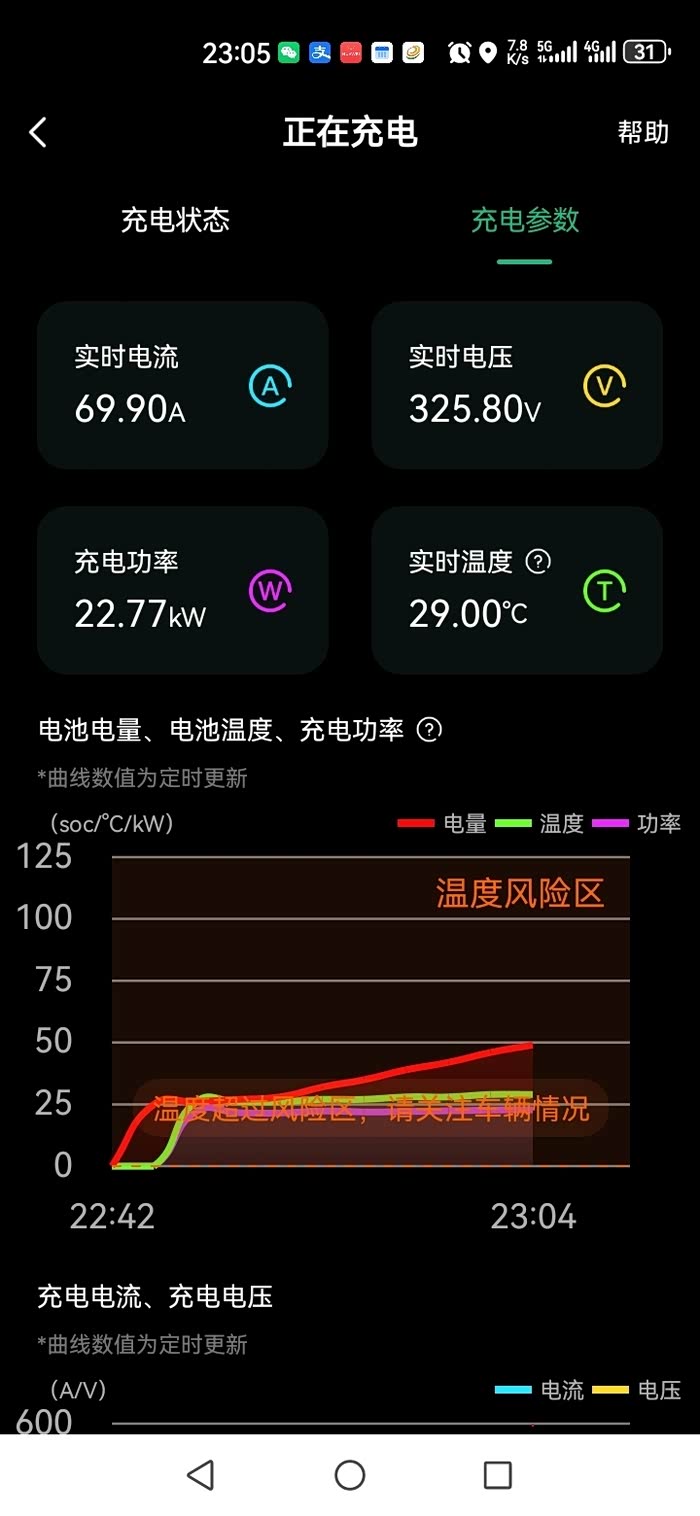
Task: Open recent apps from the navigation bar
Action: click(x=497, y=1475)
